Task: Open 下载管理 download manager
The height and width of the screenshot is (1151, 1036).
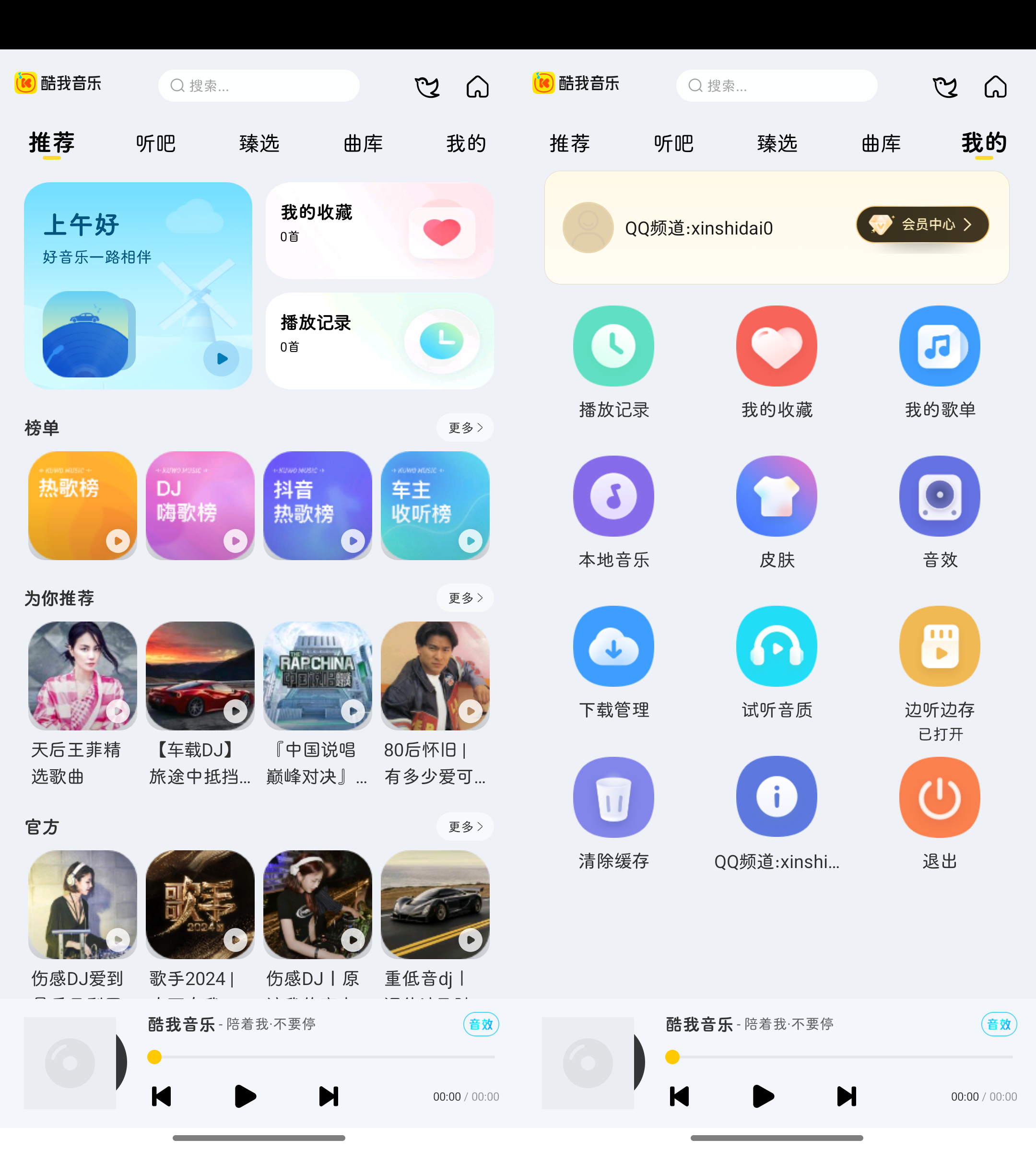Action: pos(613,646)
